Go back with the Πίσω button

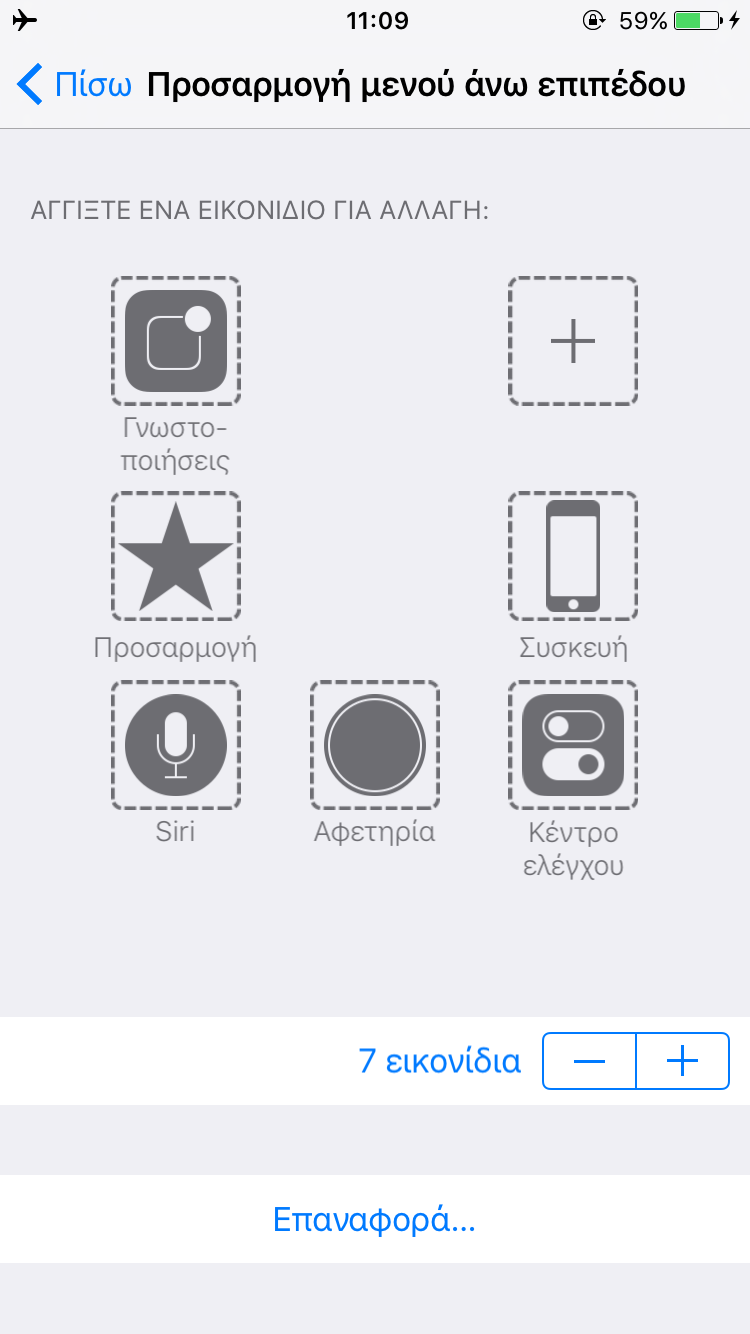[x=75, y=85]
